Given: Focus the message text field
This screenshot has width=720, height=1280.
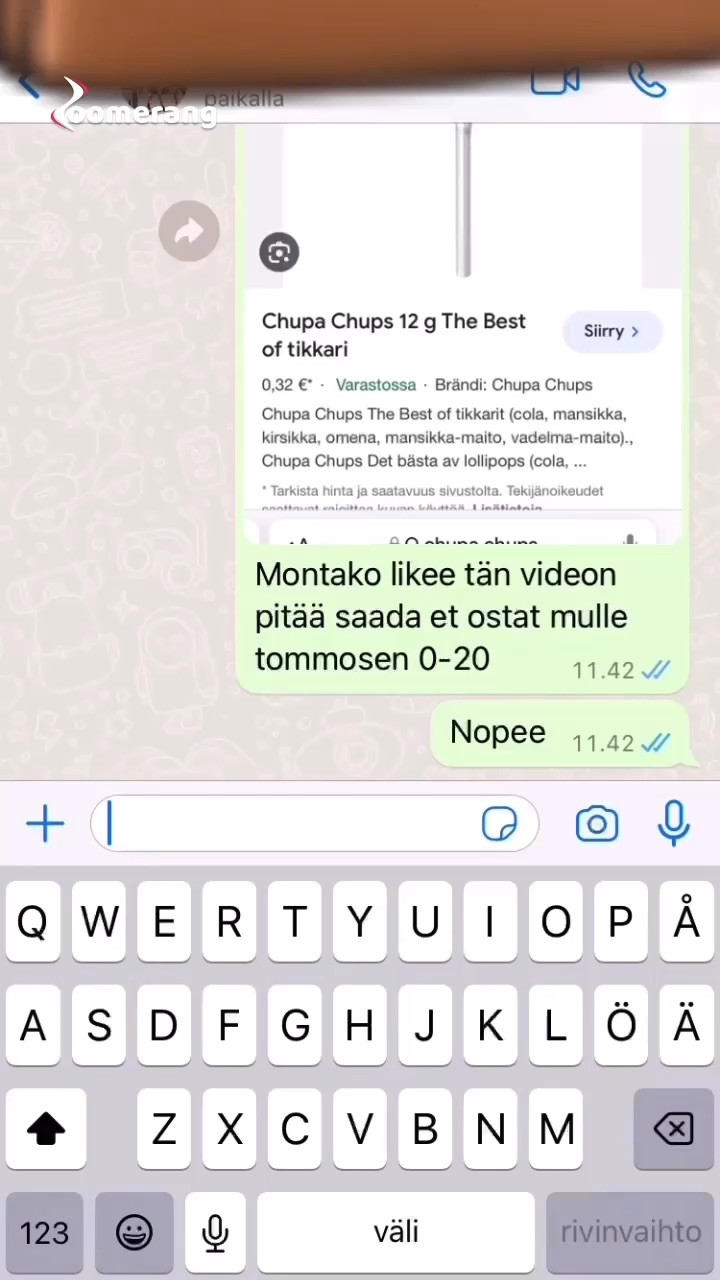Looking at the screenshot, I should pyautogui.click(x=290, y=824).
